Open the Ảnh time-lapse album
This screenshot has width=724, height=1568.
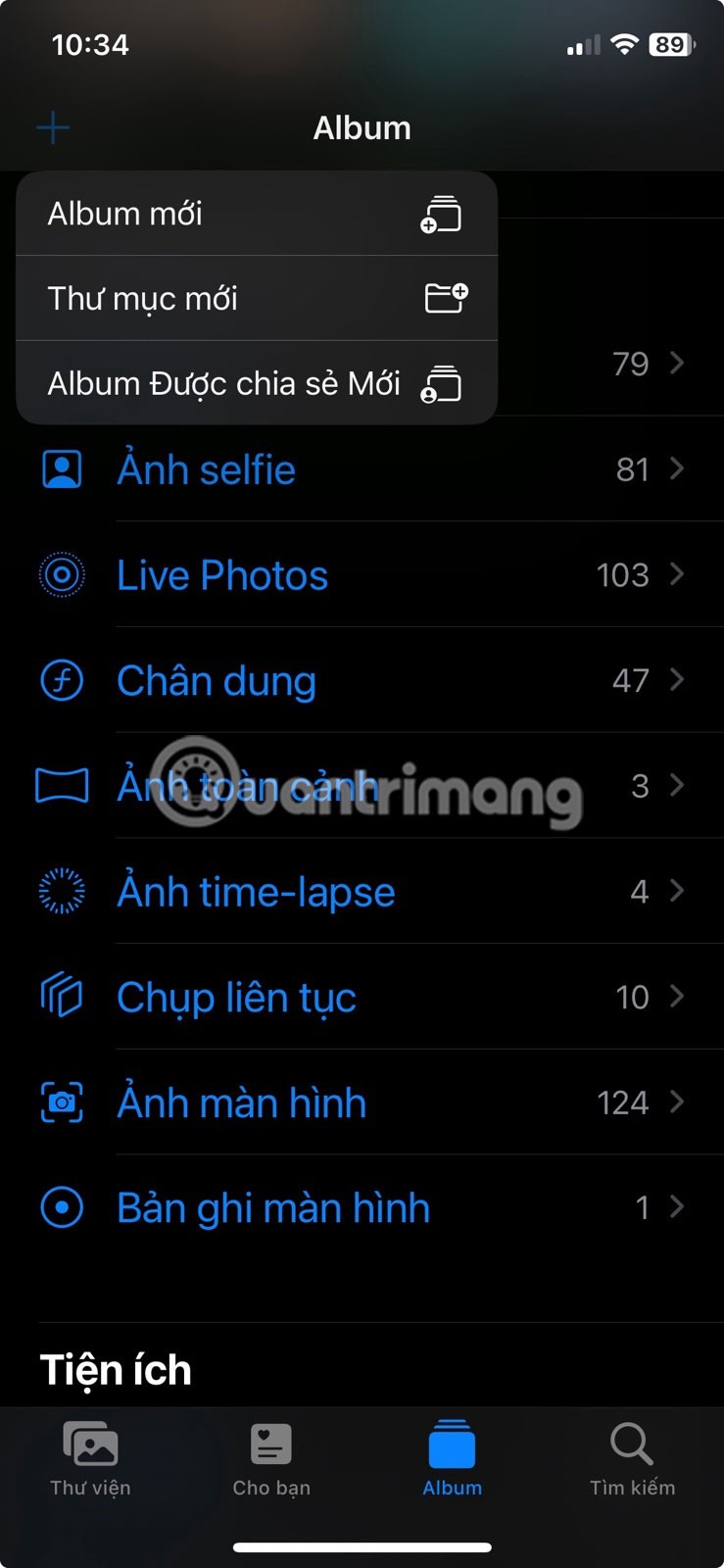pos(362,892)
